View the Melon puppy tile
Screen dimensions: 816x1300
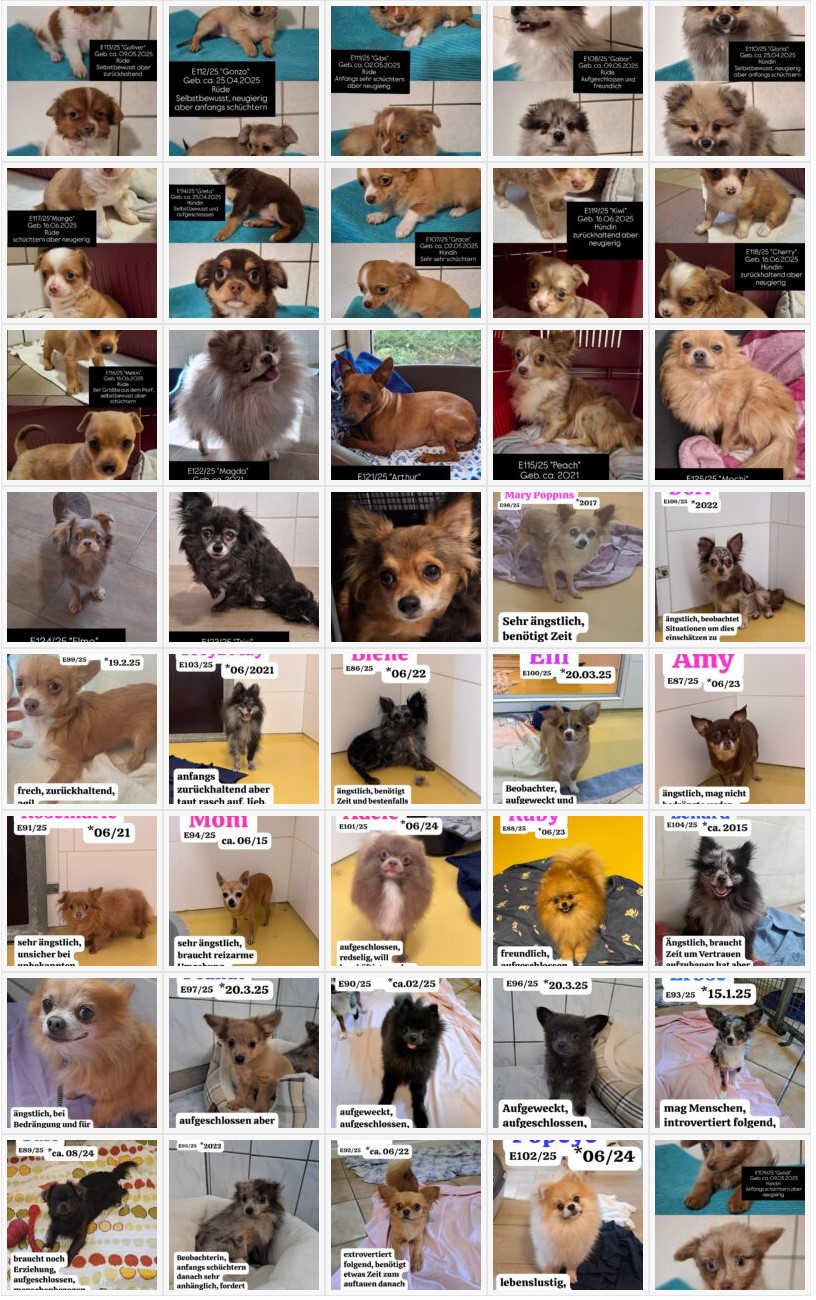coord(82,404)
